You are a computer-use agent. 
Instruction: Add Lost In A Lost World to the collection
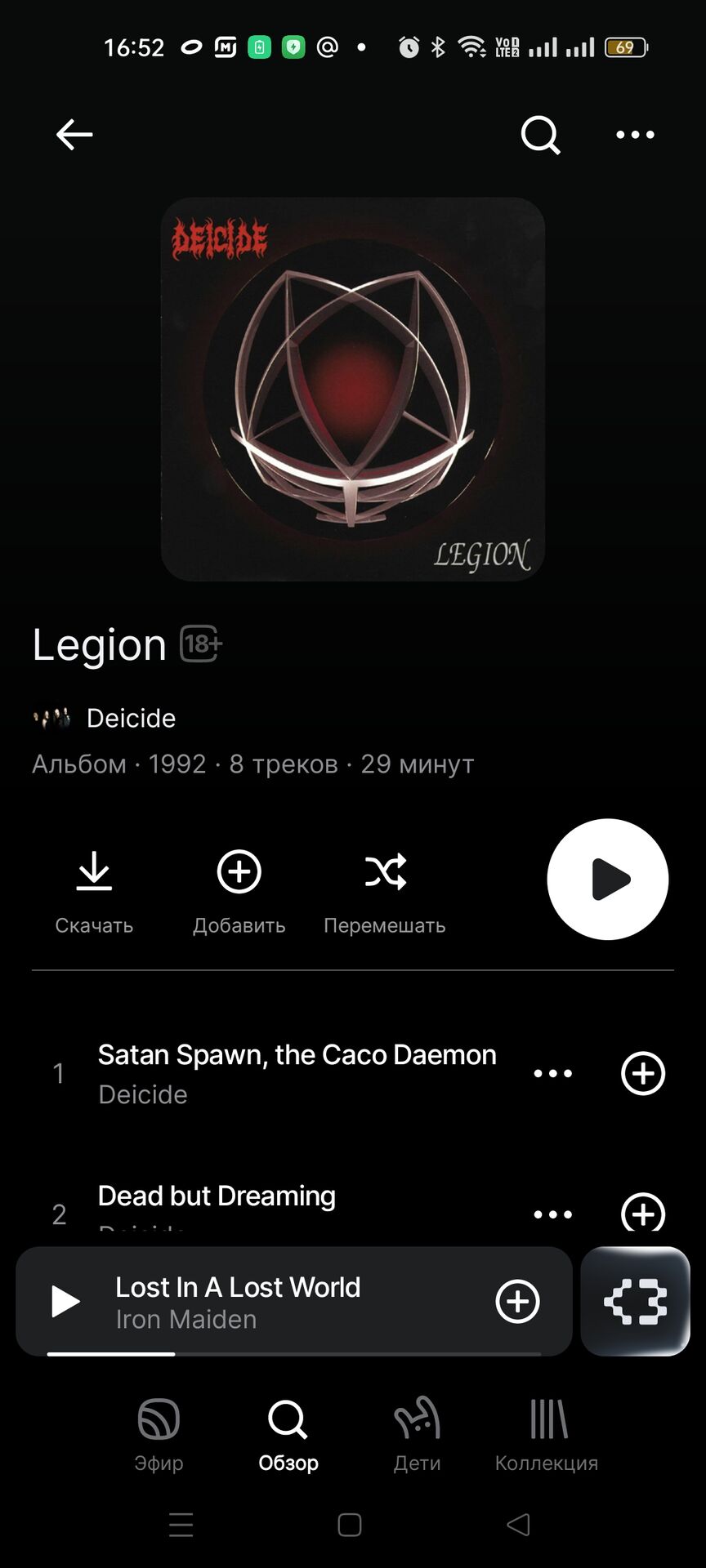(x=518, y=1301)
